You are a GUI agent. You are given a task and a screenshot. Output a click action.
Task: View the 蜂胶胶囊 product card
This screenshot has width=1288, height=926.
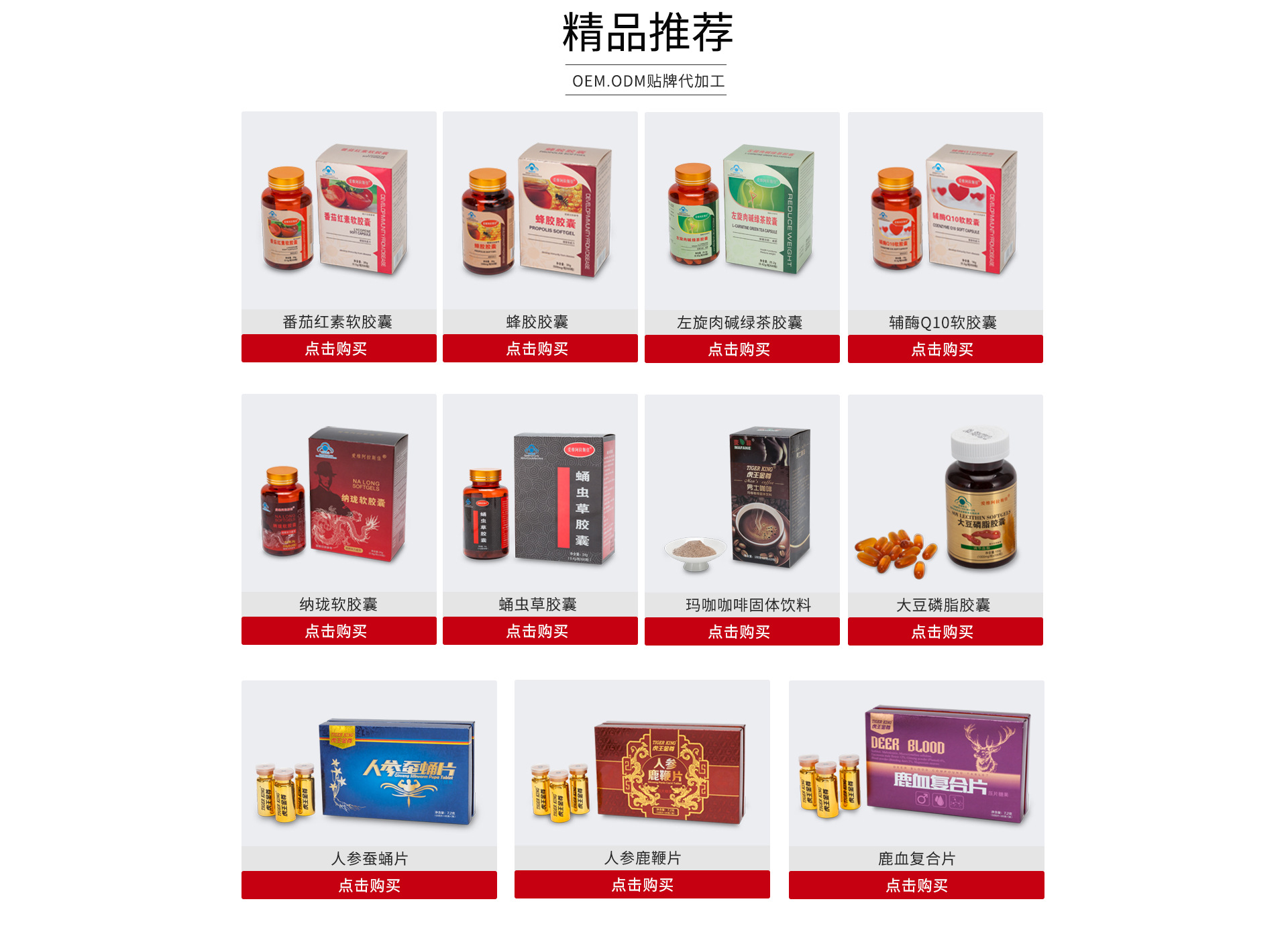pos(540,211)
